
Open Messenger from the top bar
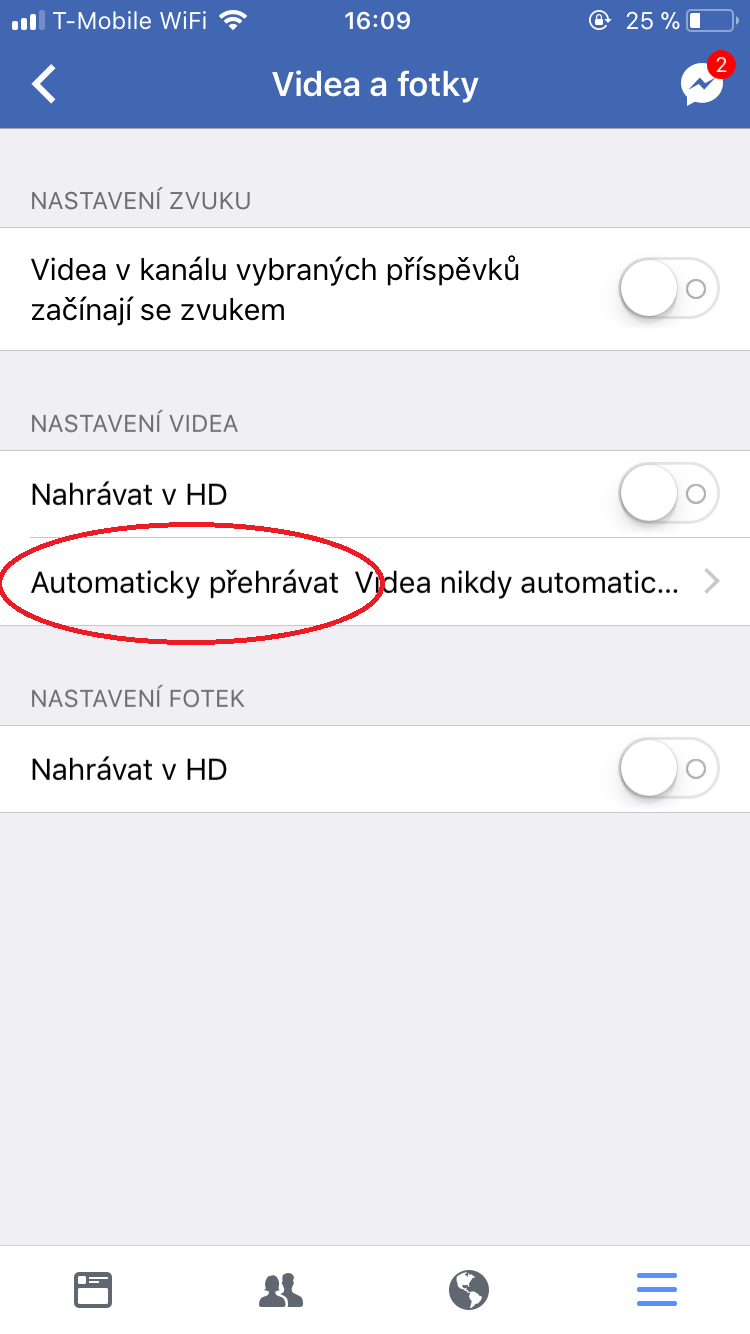point(702,85)
